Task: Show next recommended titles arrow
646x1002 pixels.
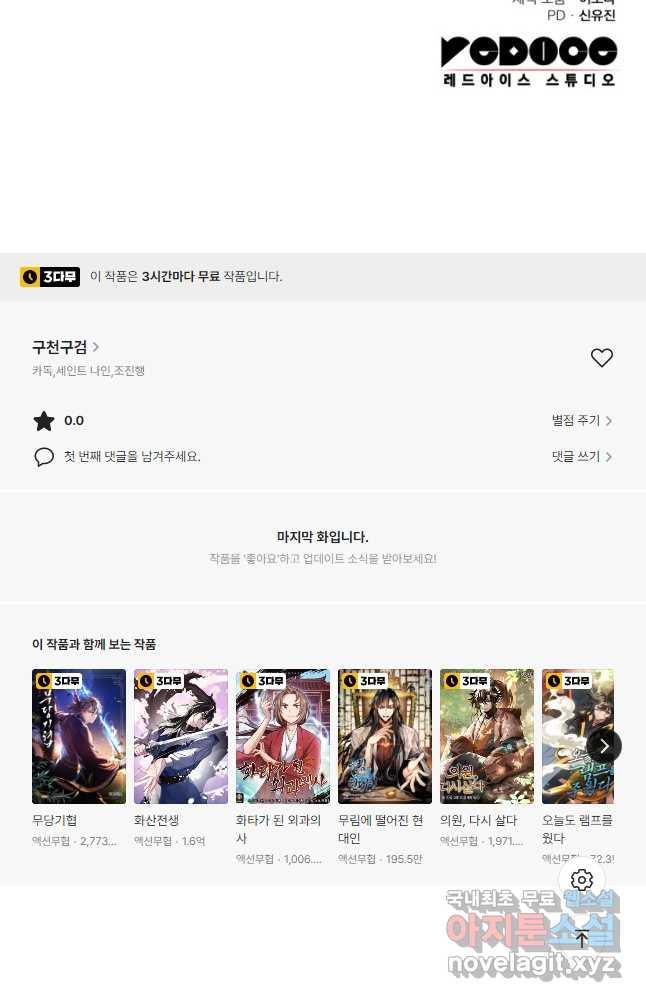Action: click(x=604, y=746)
